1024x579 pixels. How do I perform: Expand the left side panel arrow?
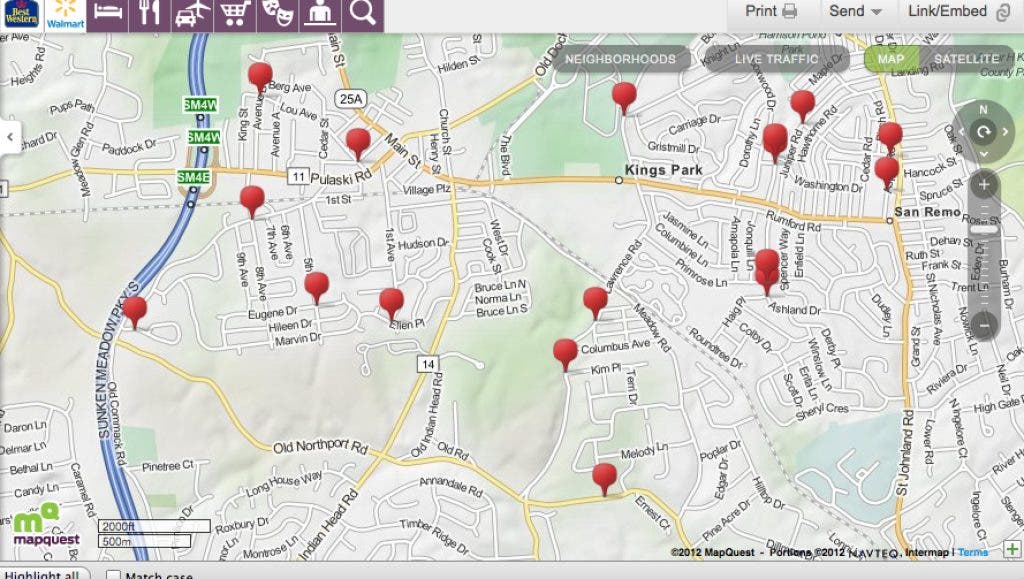point(9,135)
